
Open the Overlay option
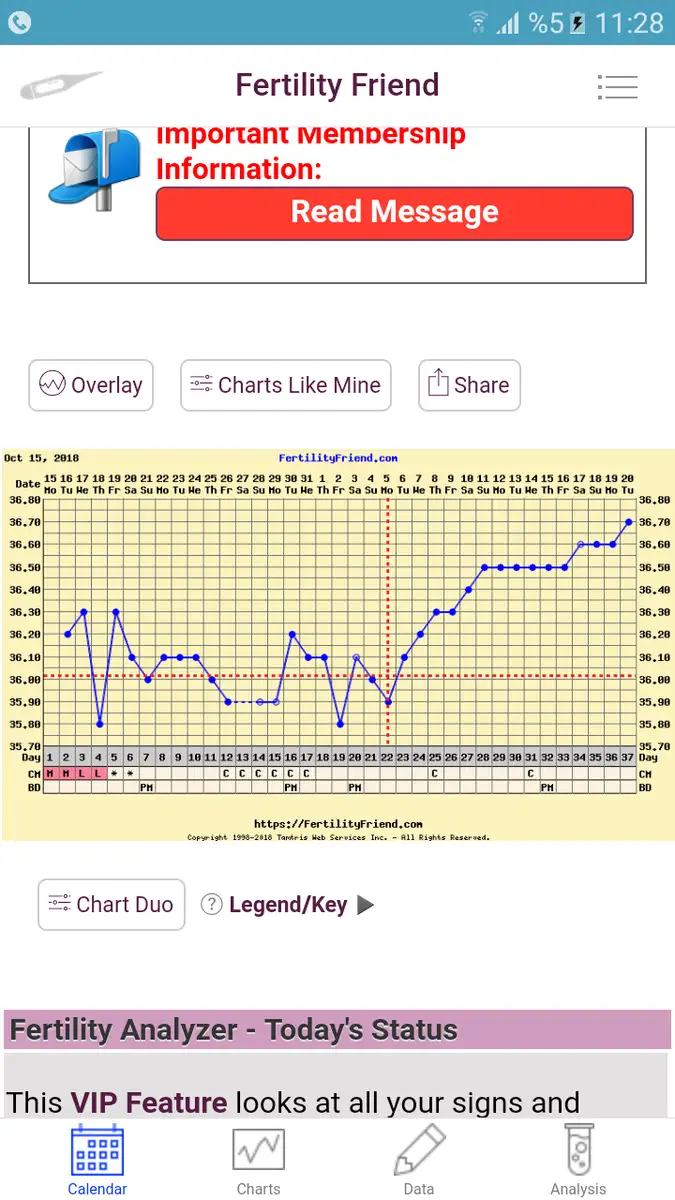91,385
